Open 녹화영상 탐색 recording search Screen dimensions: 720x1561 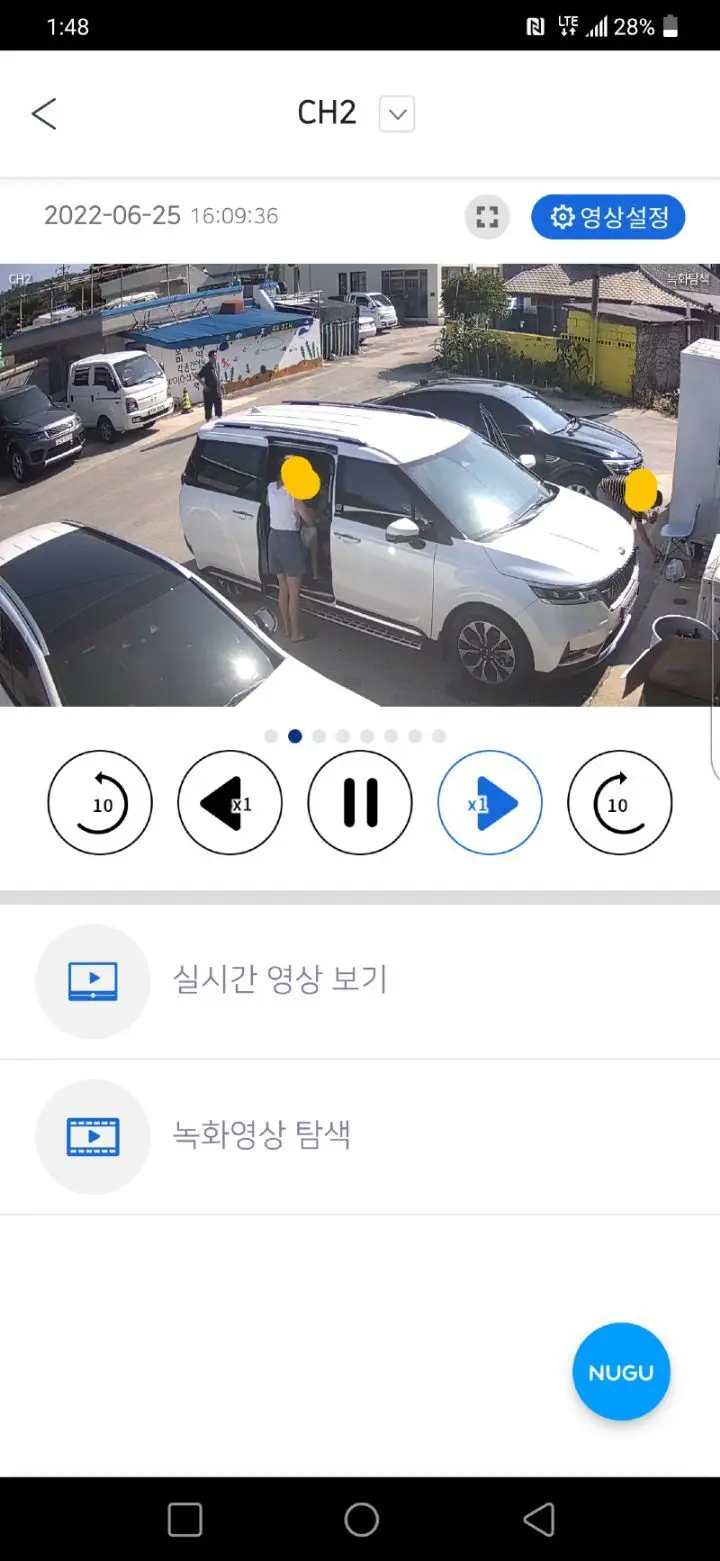click(360, 1137)
